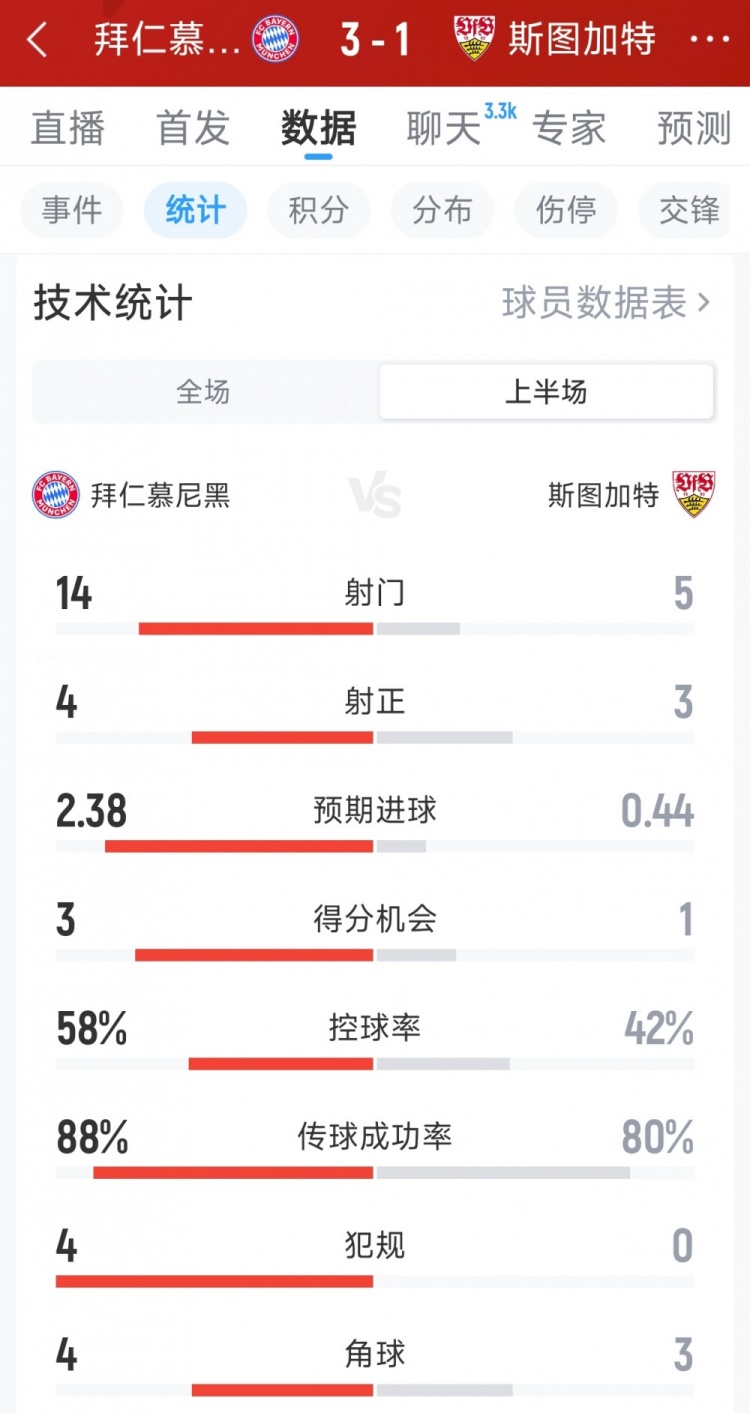The width and height of the screenshot is (750, 1413).
Task: Select the 事件 events button
Action: tap(71, 210)
